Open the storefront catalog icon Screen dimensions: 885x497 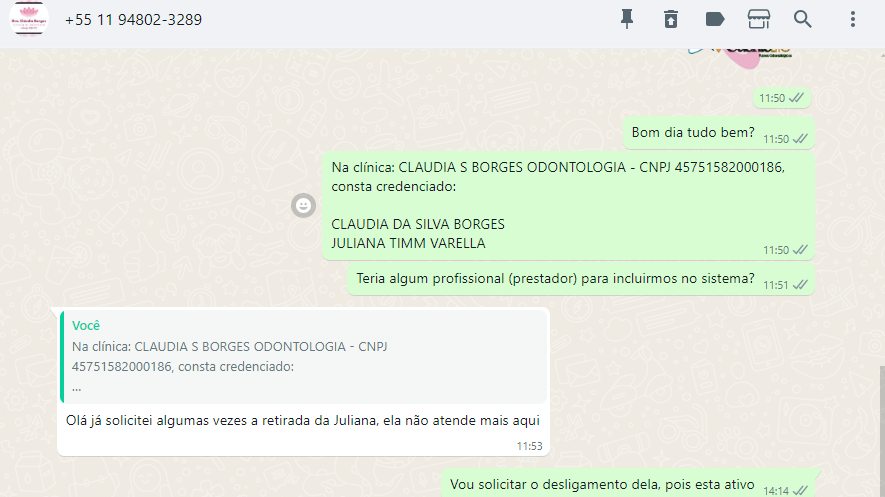tap(759, 19)
